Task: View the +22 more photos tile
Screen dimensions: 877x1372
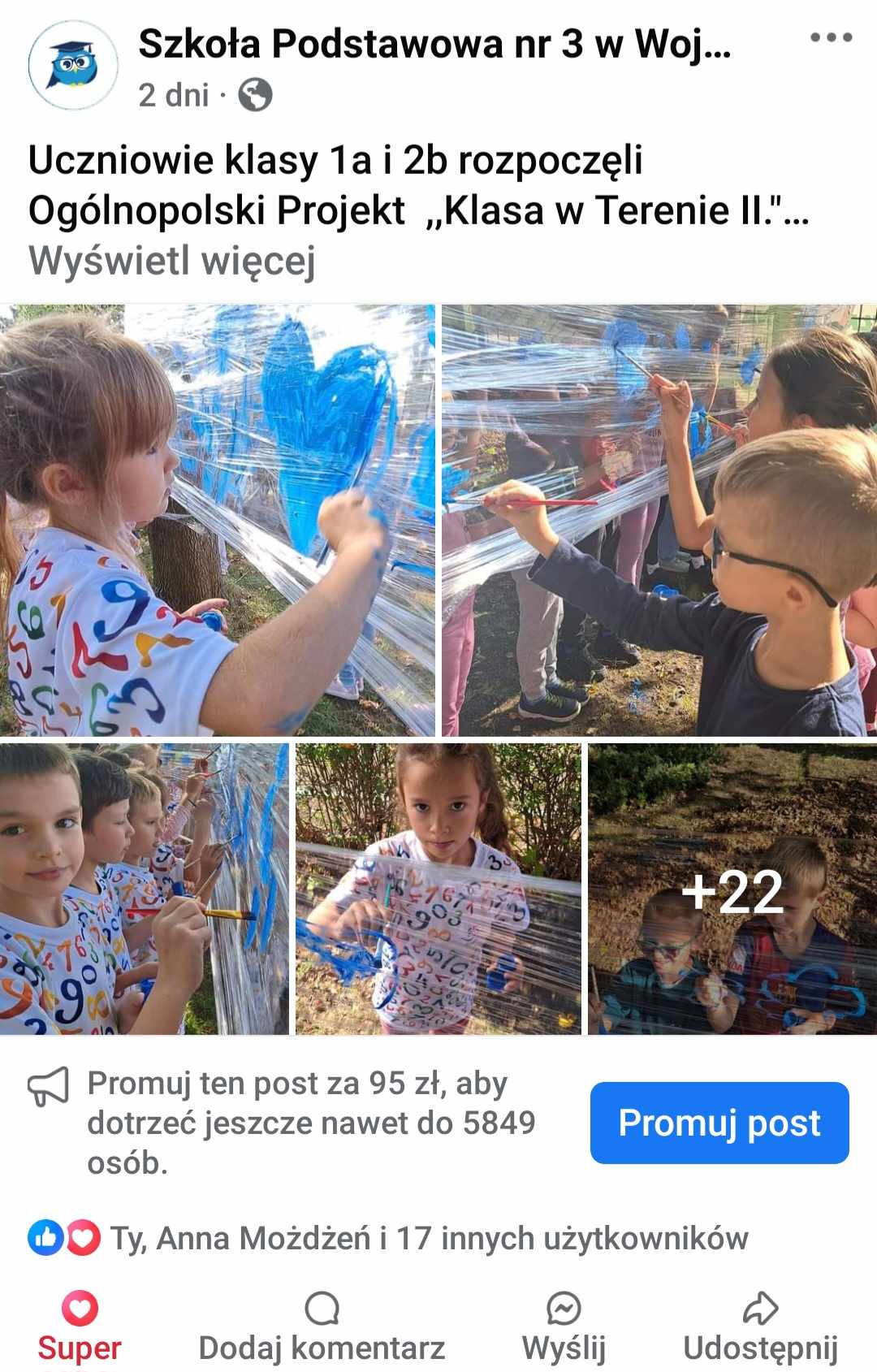Action: click(732, 889)
